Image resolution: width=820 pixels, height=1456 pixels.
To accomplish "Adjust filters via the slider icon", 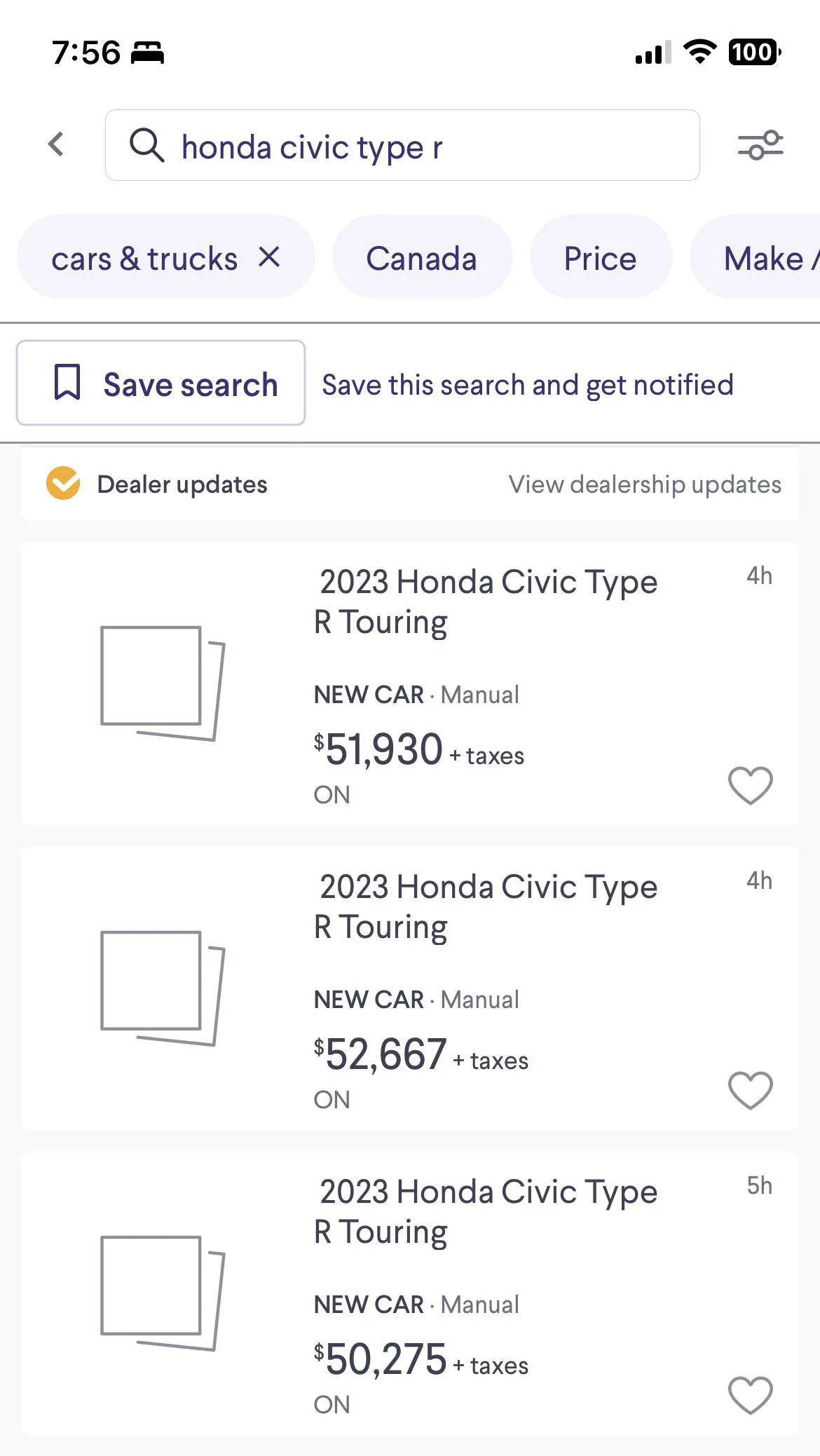I will (x=760, y=145).
